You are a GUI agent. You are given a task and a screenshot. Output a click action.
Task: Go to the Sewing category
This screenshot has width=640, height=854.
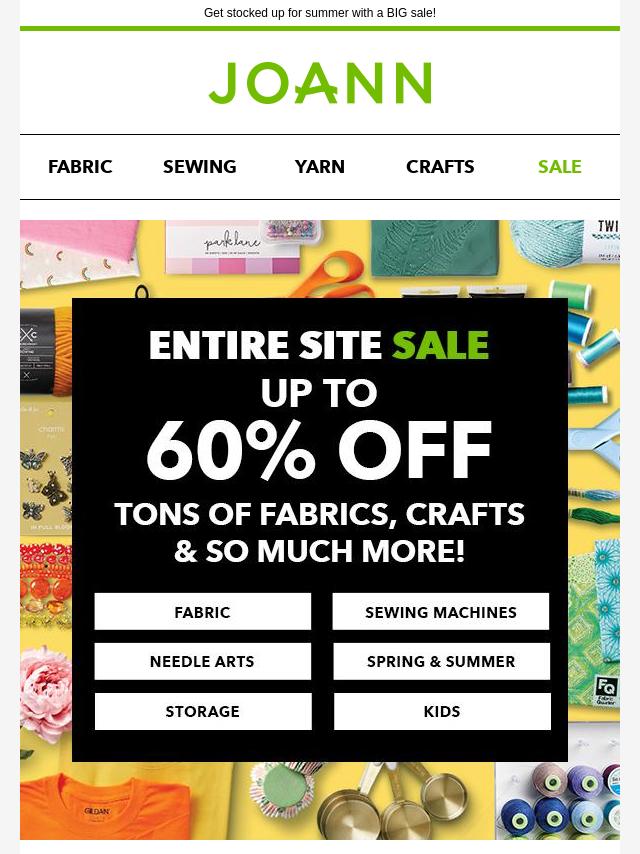(200, 167)
